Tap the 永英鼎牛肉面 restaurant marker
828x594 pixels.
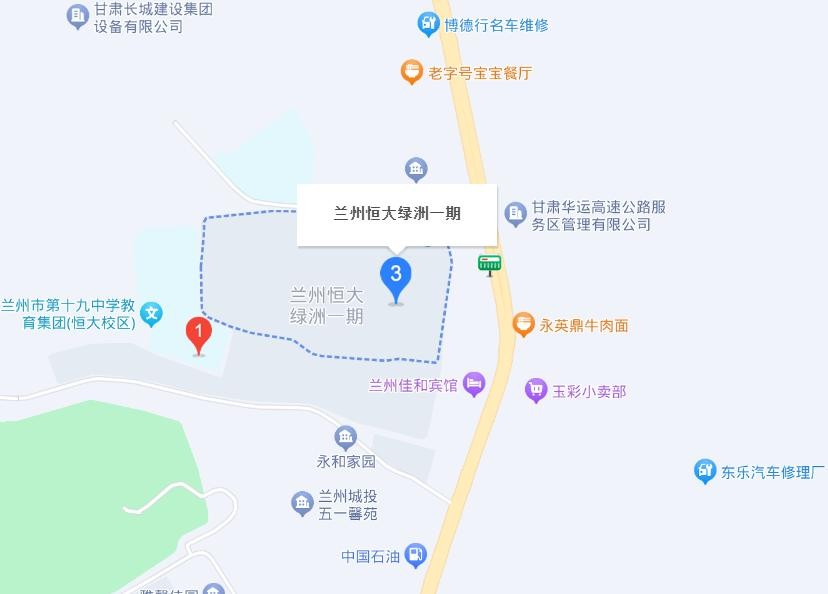pos(523,325)
